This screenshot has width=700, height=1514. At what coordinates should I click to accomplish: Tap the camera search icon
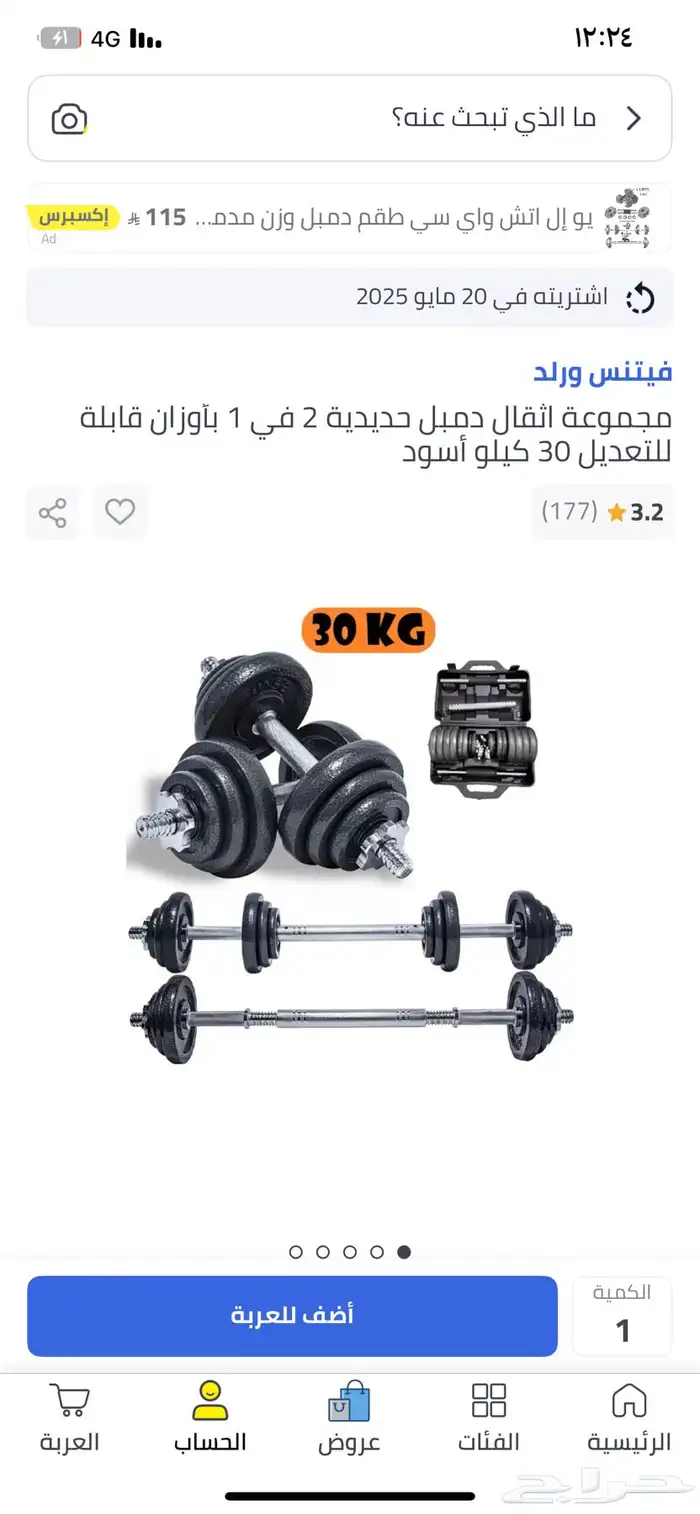(68, 120)
